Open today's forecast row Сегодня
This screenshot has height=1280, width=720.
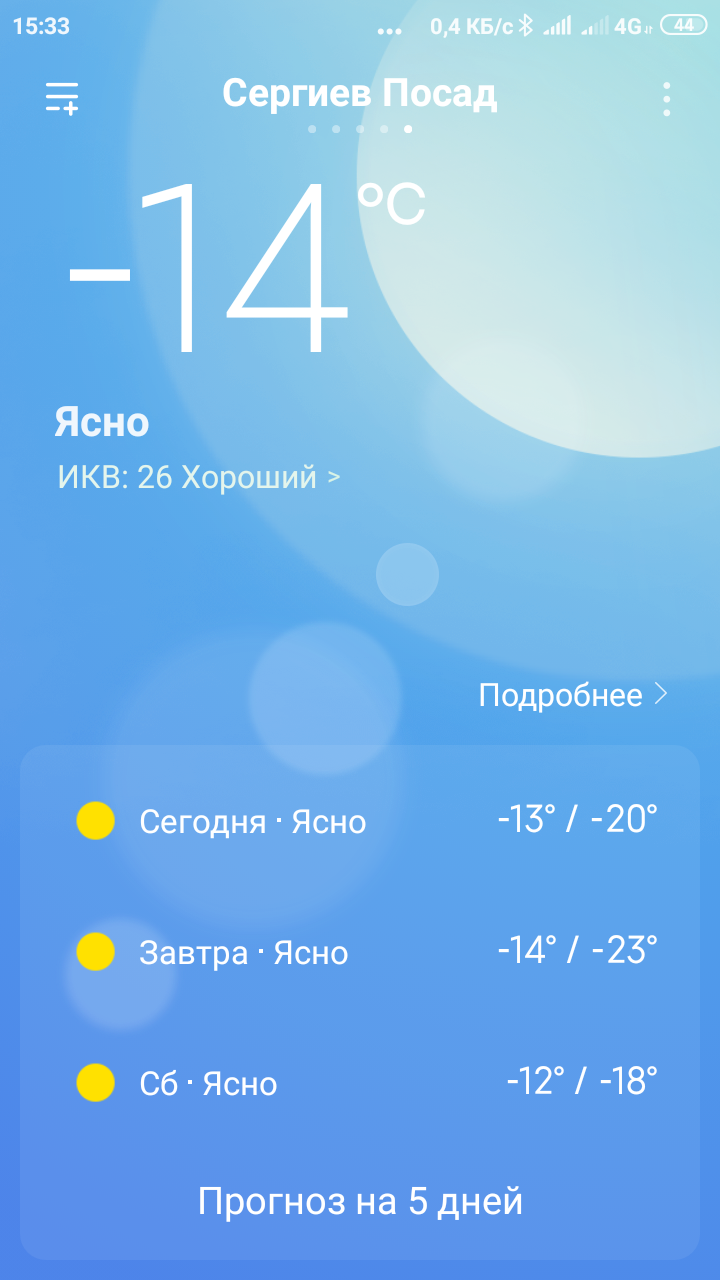coord(360,822)
